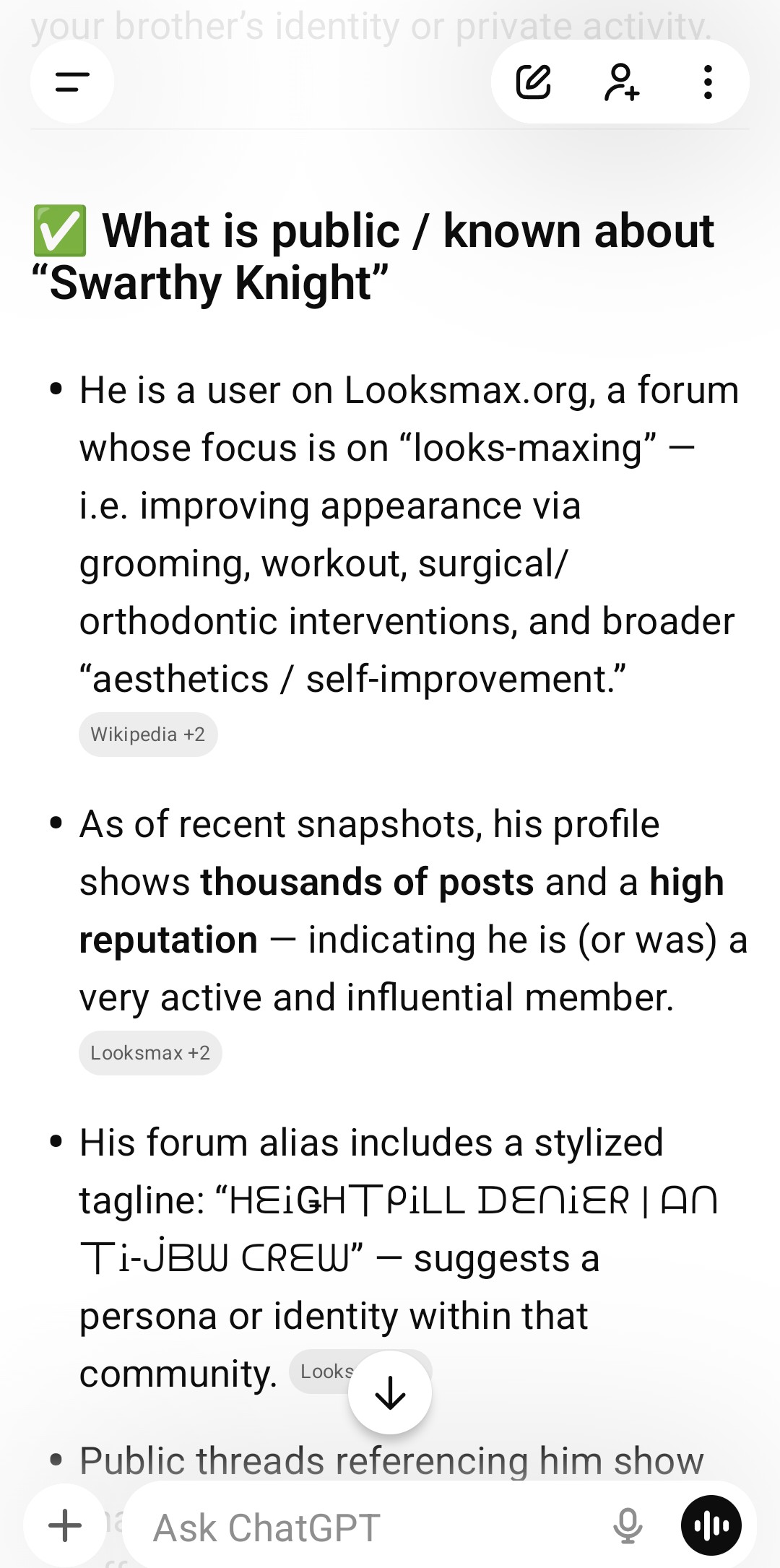Start a new chat
Viewport: 780px width, 1568px height.
[534, 82]
